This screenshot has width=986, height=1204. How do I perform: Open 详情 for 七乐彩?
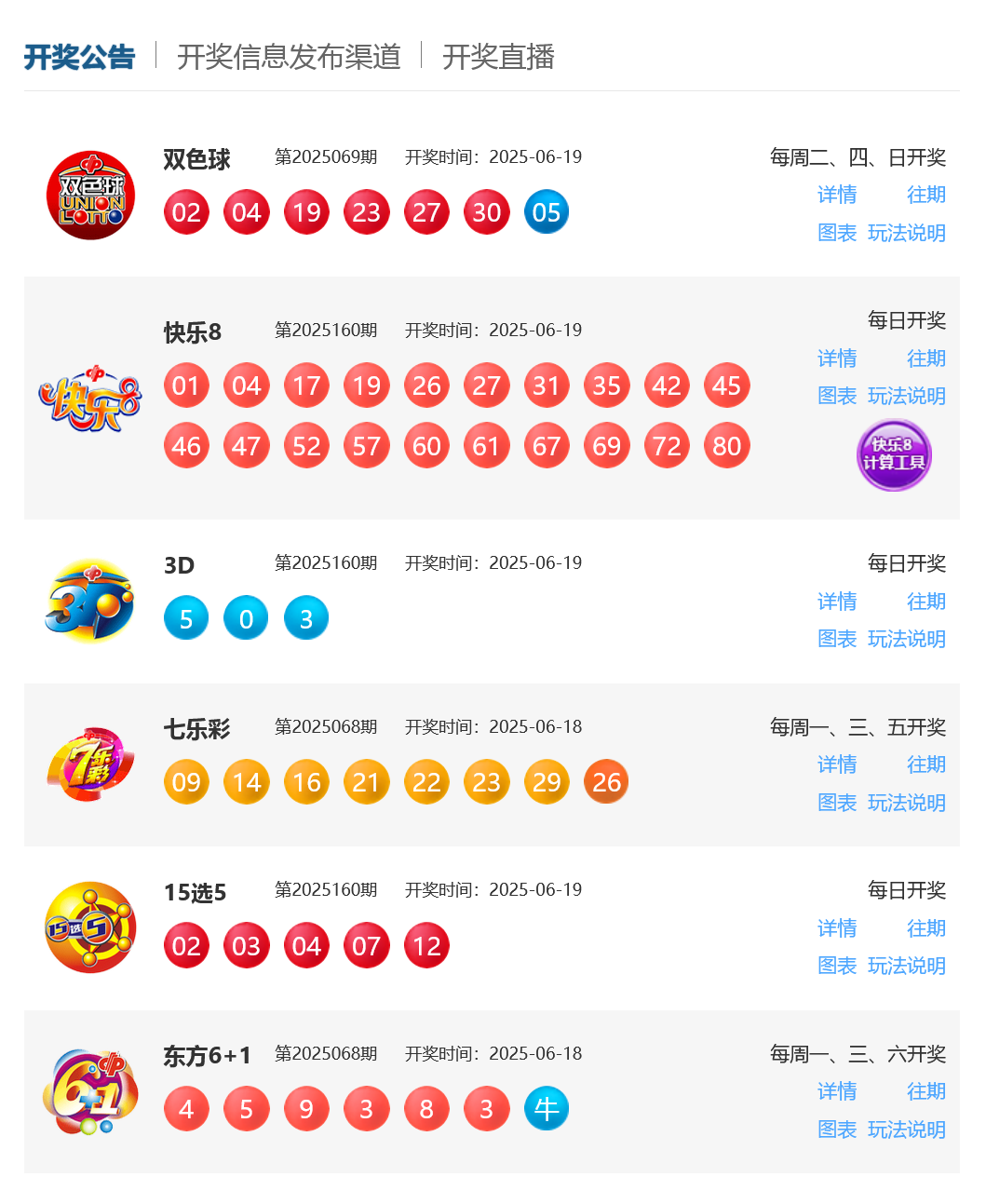coord(836,764)
